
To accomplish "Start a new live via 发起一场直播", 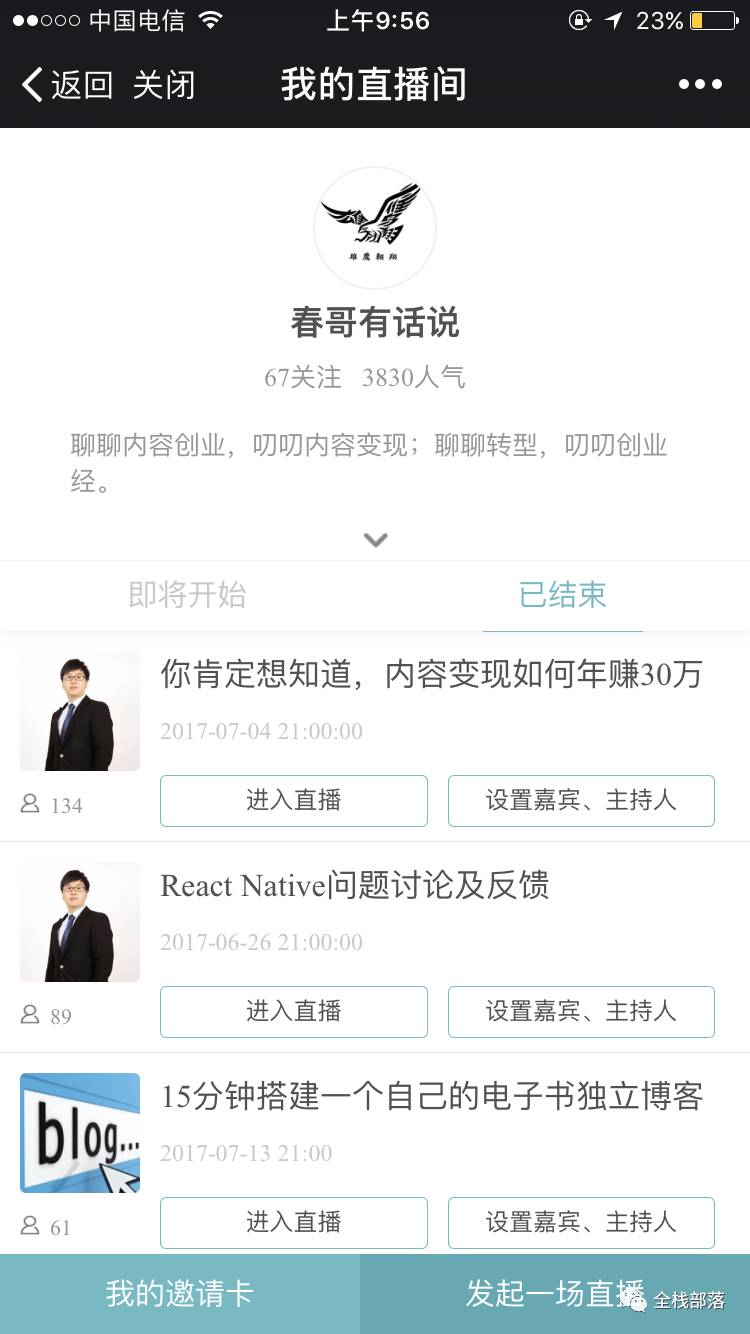I will pos(555,1294).
